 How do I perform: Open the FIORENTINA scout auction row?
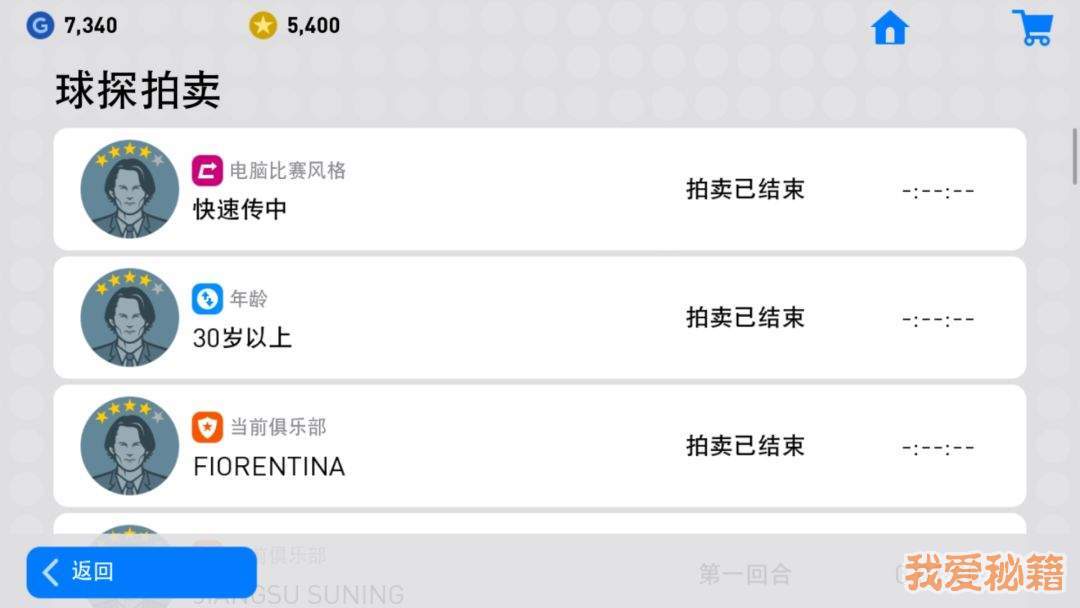click(539, 445)
